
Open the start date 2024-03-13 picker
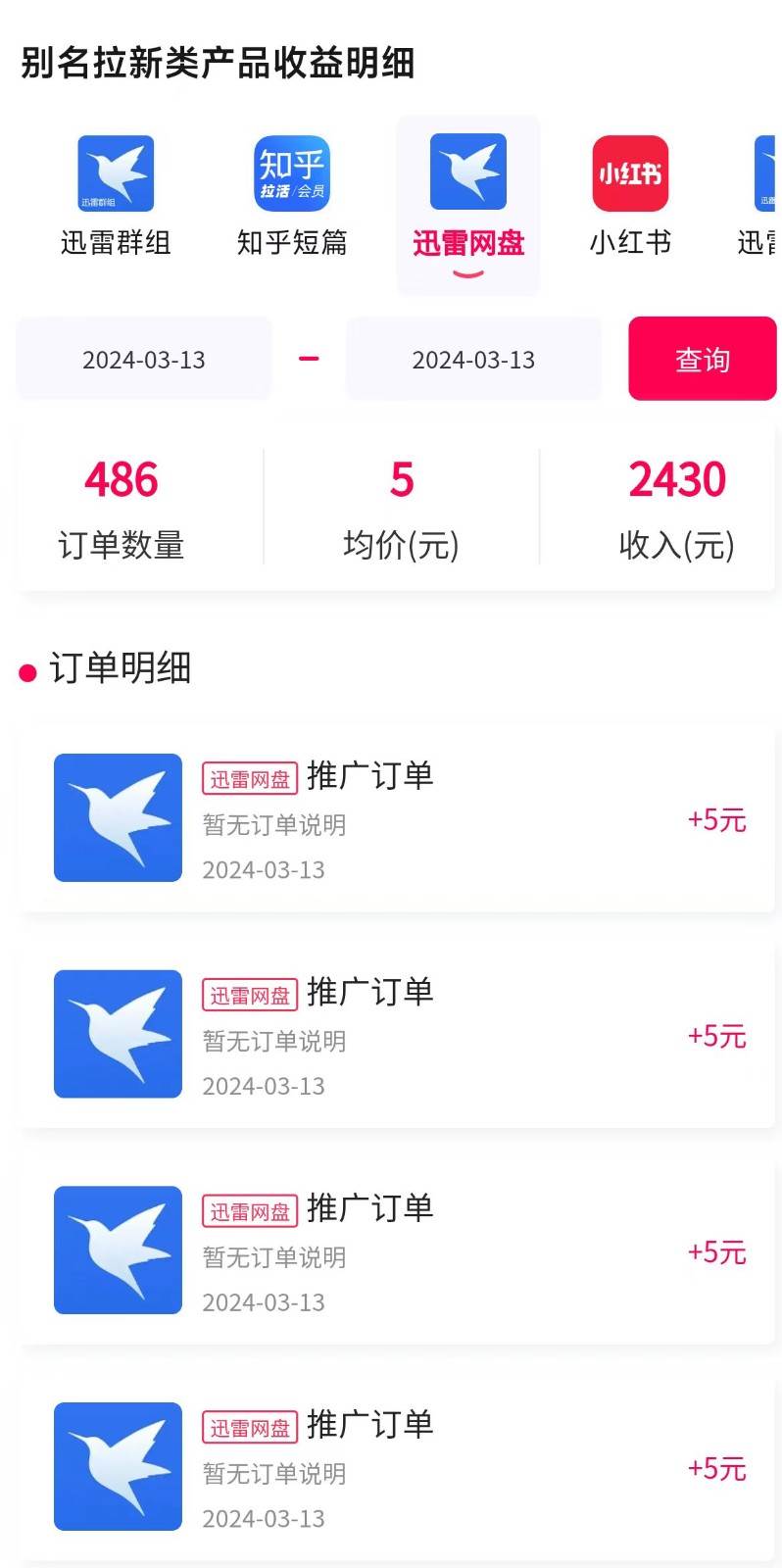click(143, 359)
